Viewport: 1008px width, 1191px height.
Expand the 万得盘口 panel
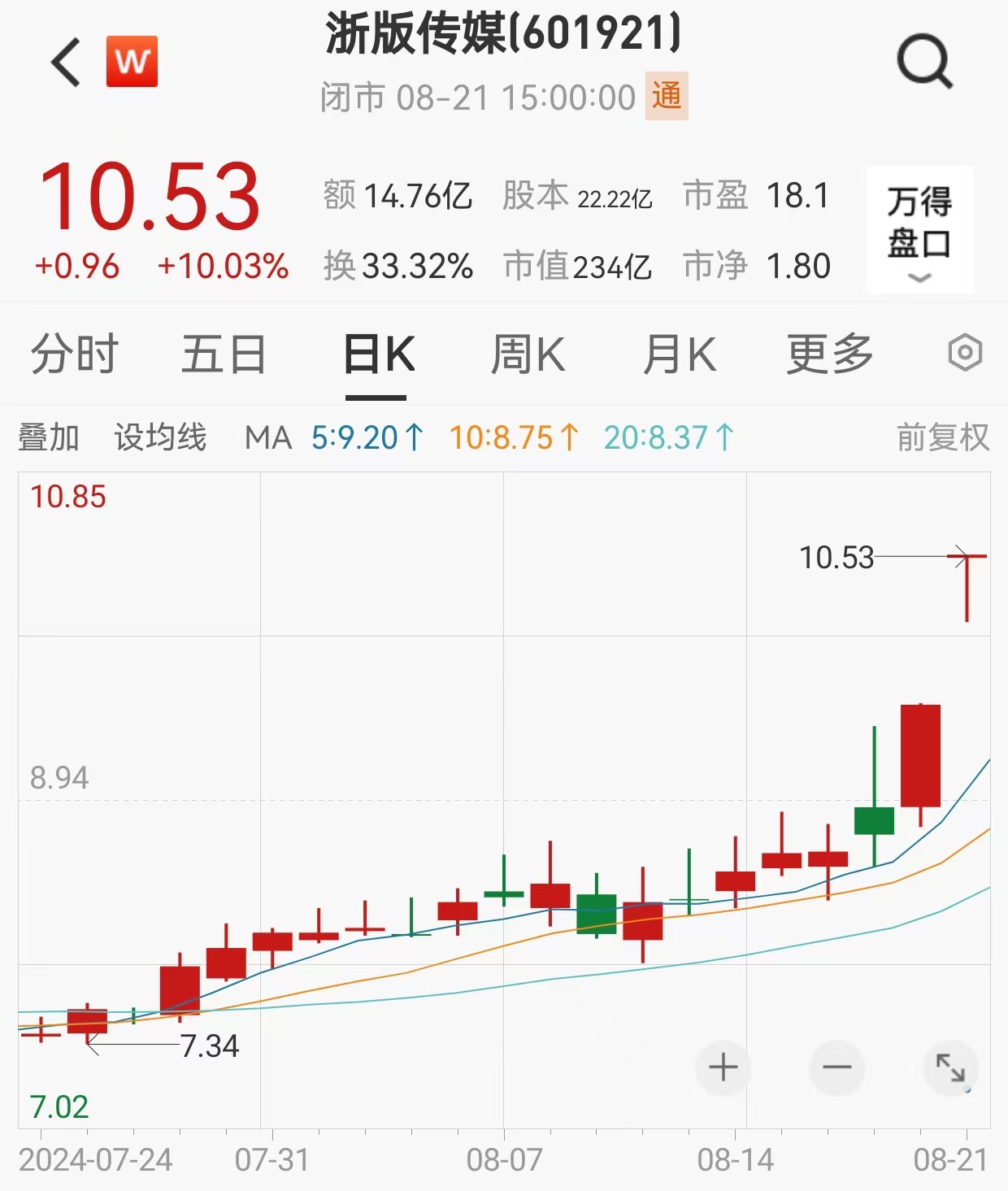(x=919, y=229)
